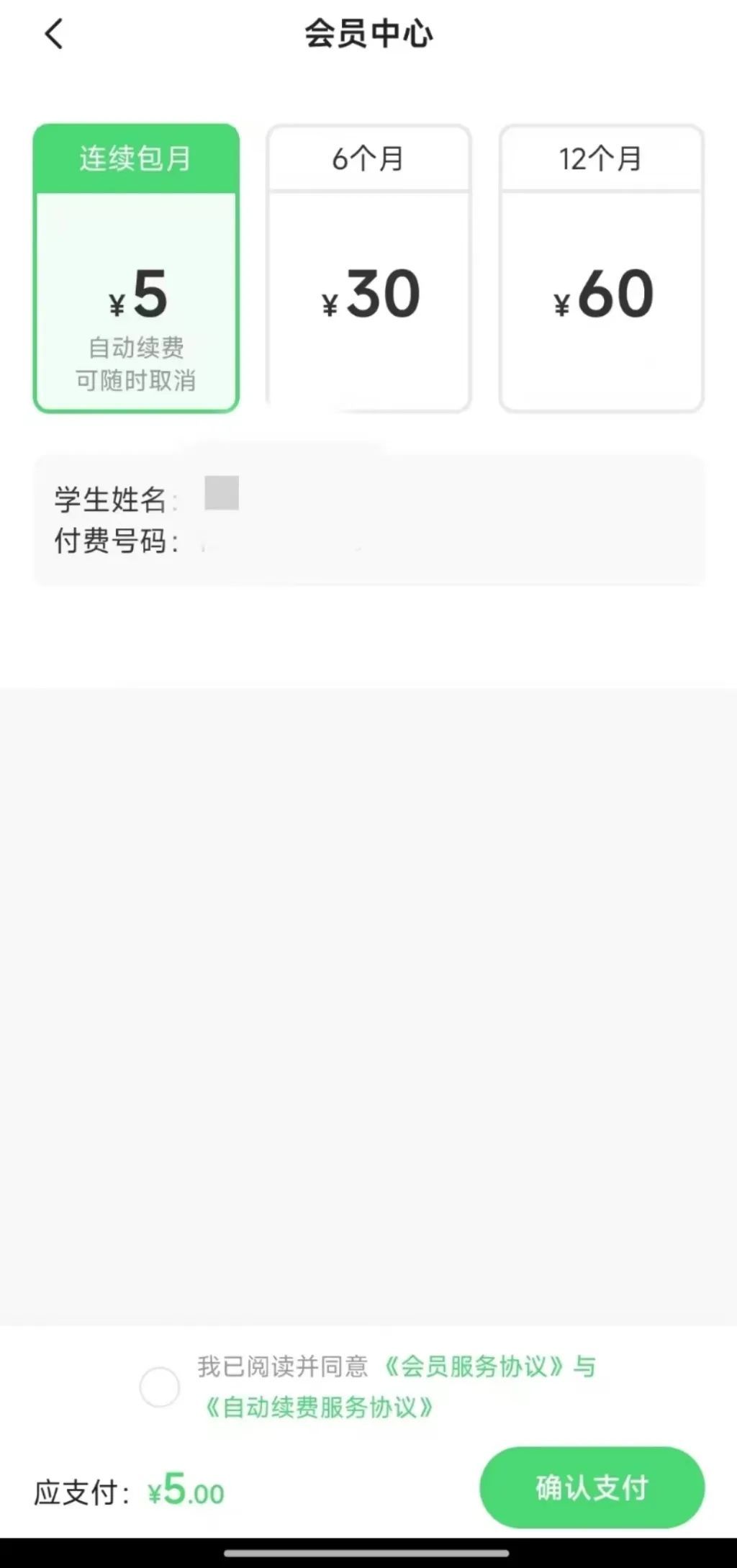Tap the back arrow to leave 会员中心
737x1568 pixels.
coord(54,34)
